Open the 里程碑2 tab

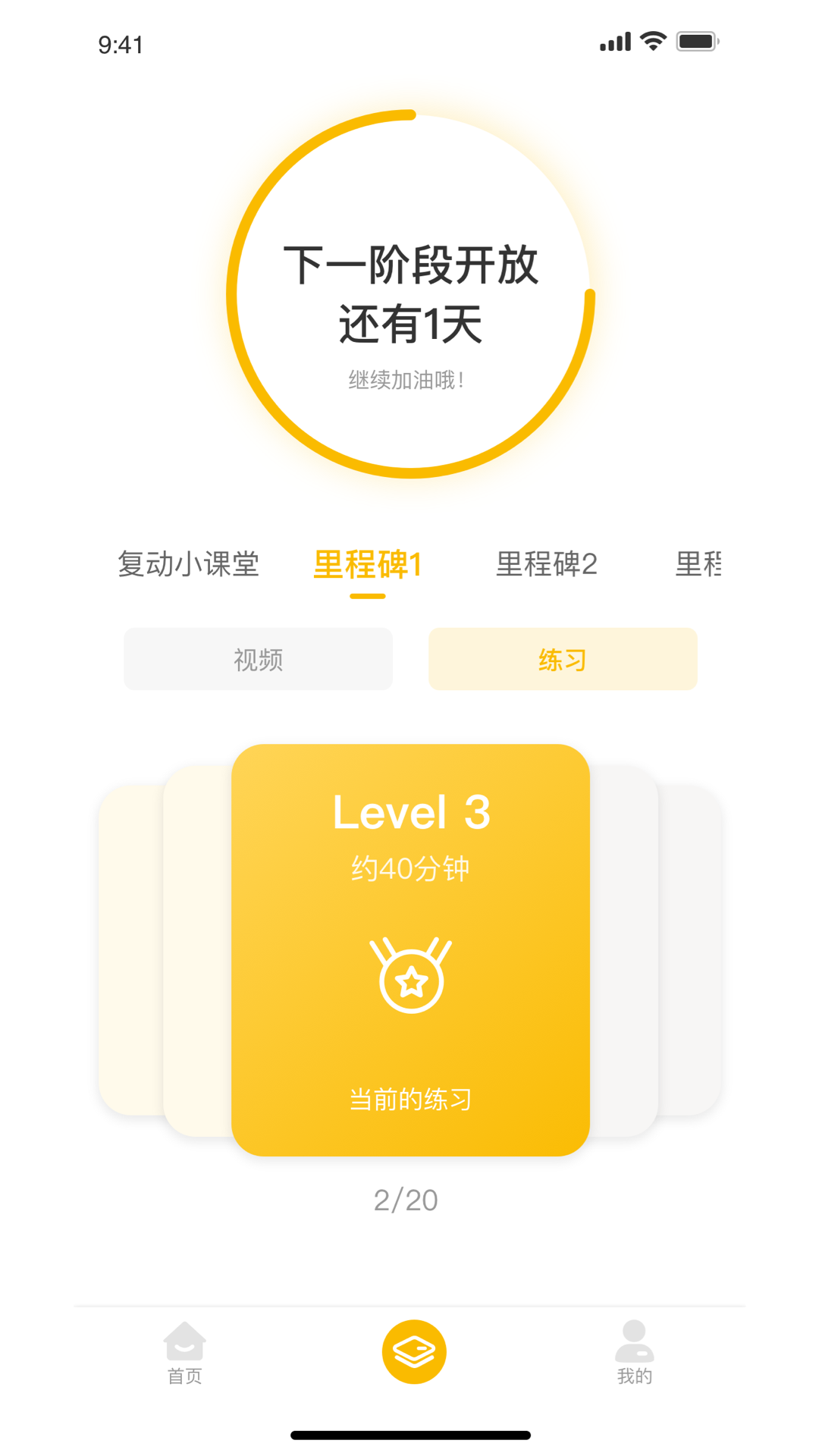tap(547, 564)
